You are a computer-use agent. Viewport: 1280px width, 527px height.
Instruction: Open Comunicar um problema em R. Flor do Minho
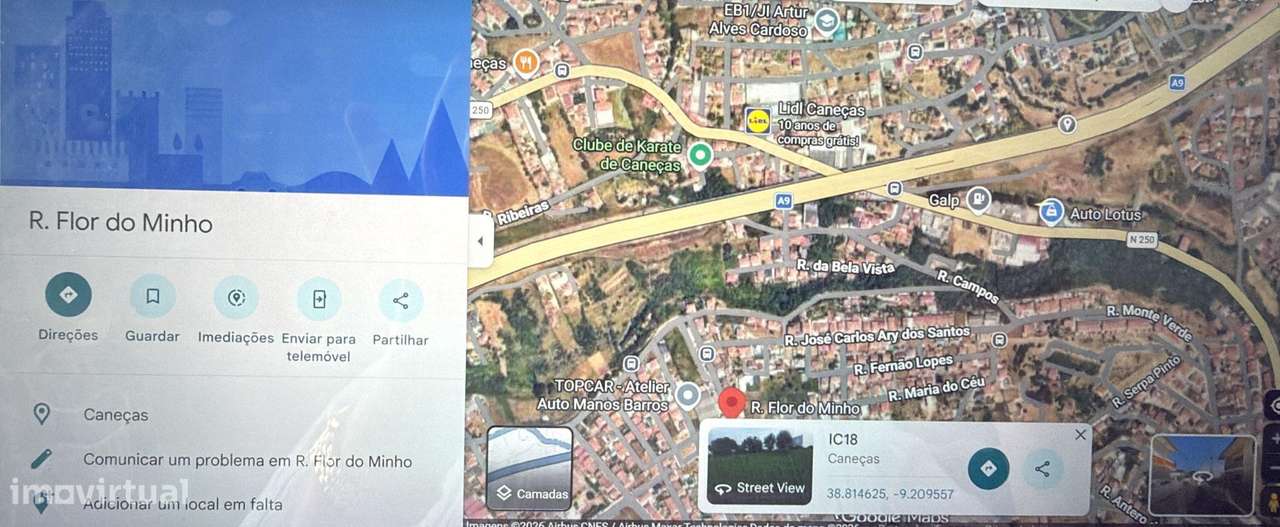tap(246, 461)
